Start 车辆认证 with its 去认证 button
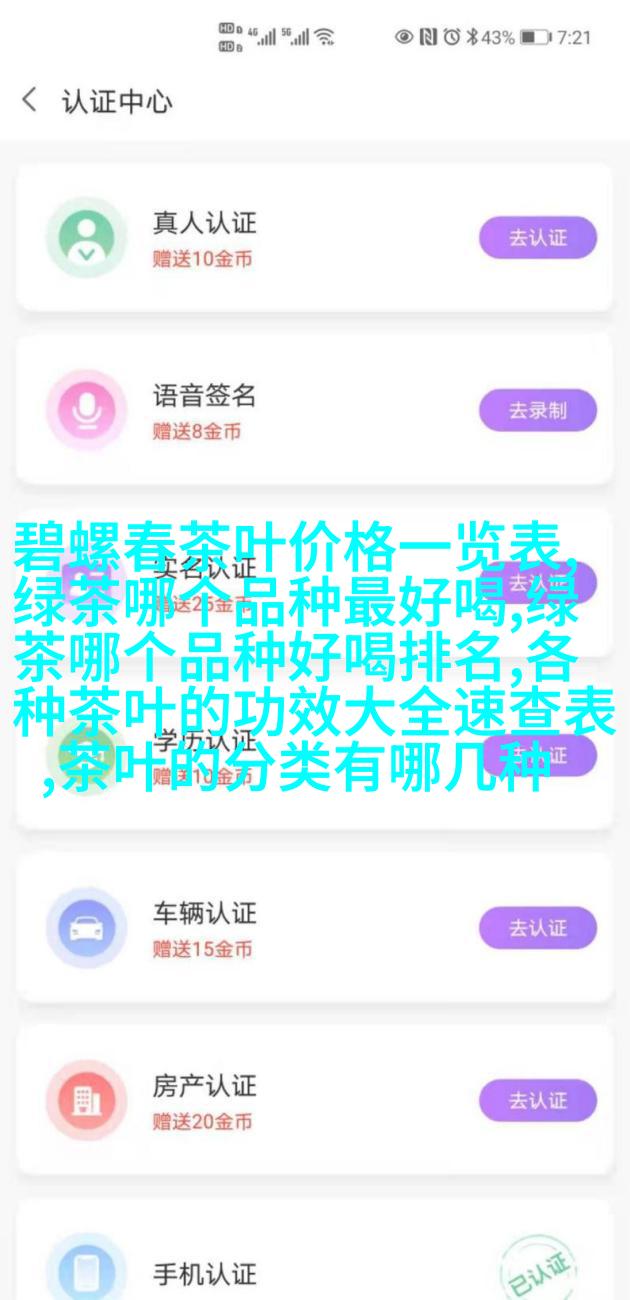Screen dimensions: 630x1300 (537, 928)
